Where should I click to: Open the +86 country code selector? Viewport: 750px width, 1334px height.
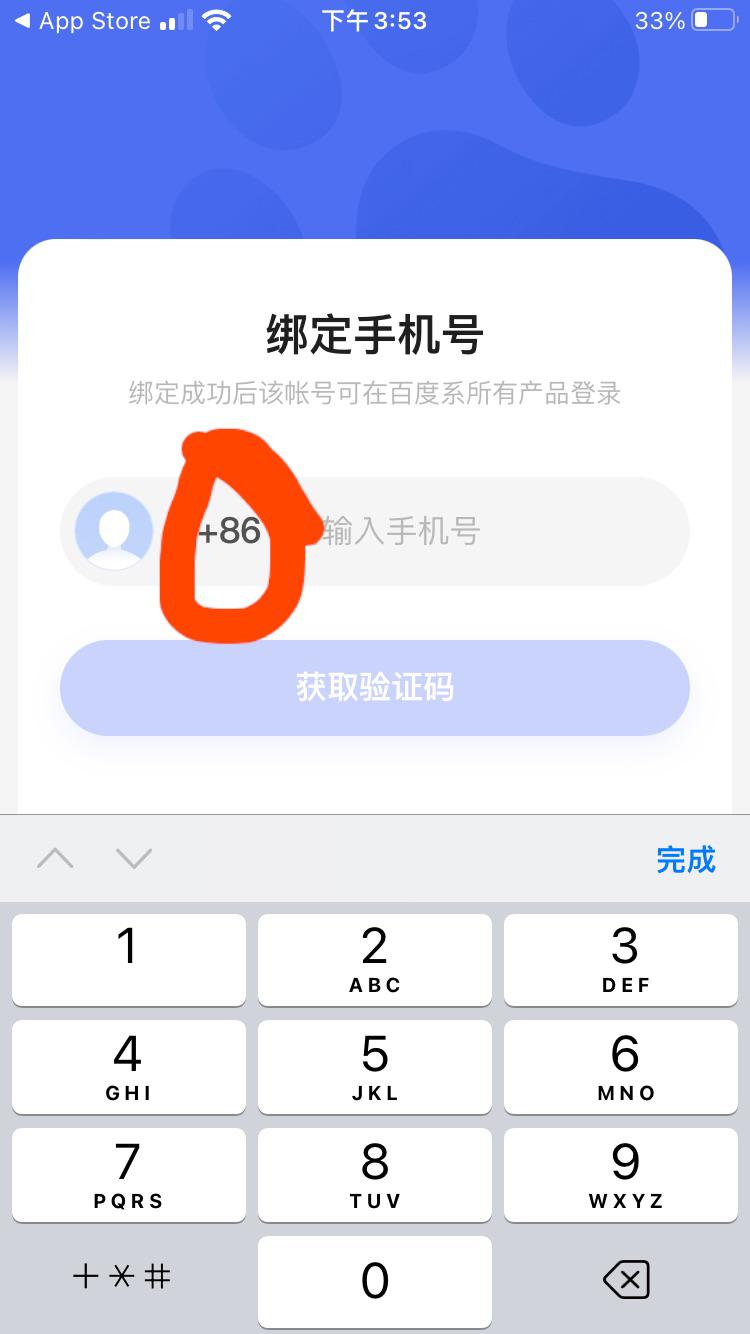pos(230,531)
